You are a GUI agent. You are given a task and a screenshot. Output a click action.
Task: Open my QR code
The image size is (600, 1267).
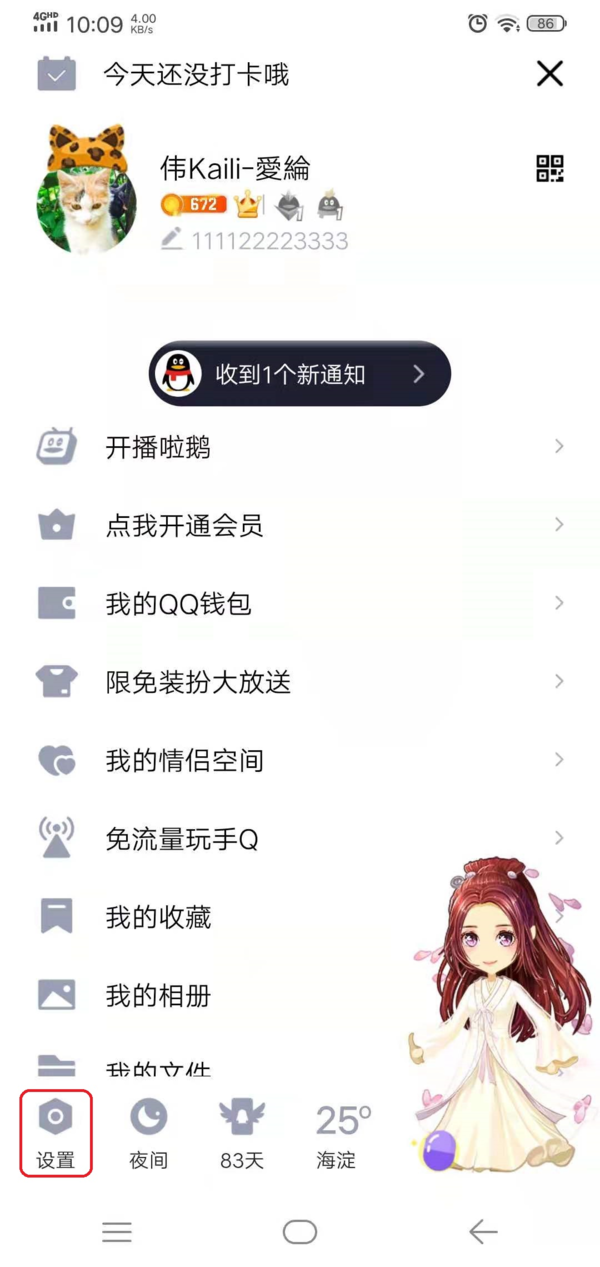[550, 169]
